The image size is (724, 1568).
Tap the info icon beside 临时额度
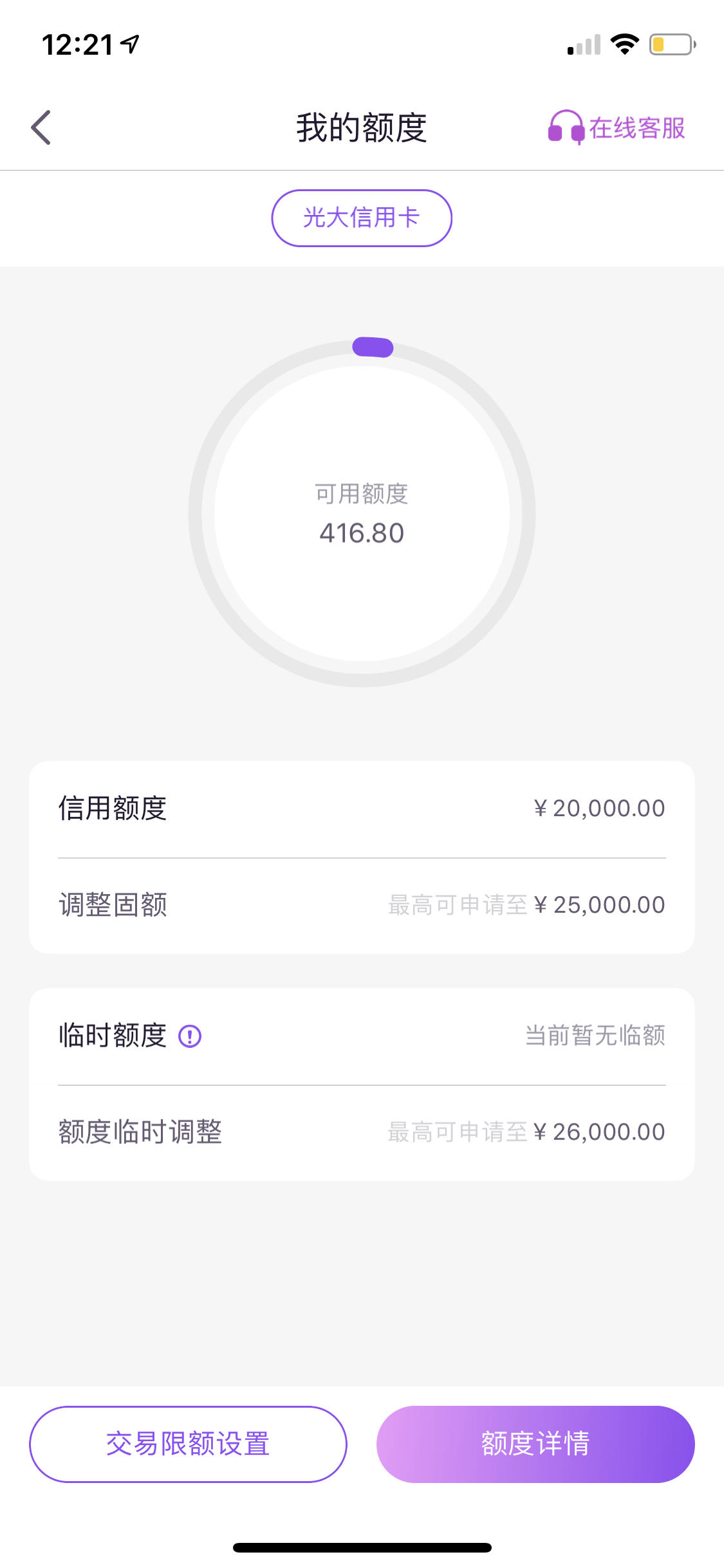190,1036
